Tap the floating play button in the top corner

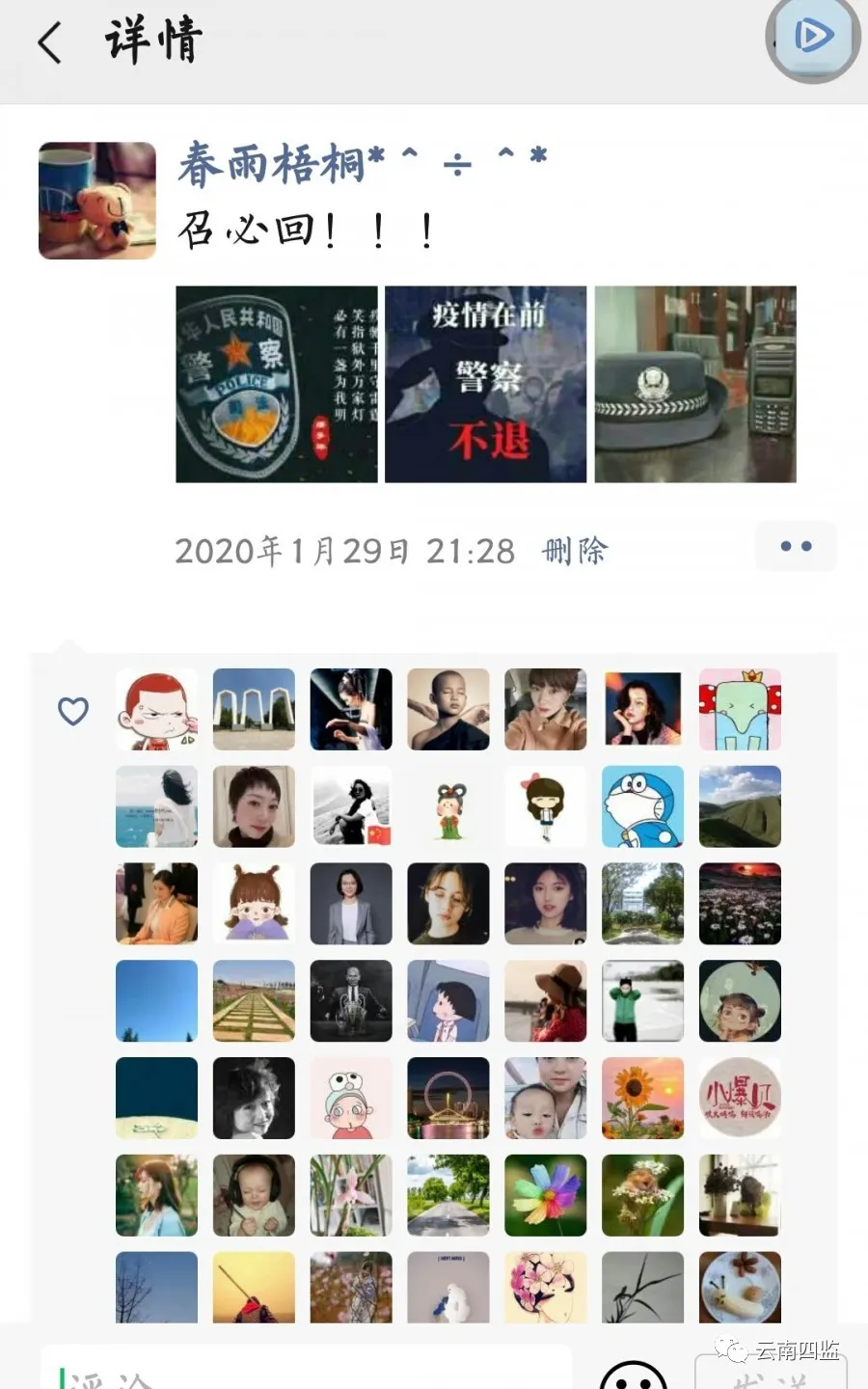813,37
